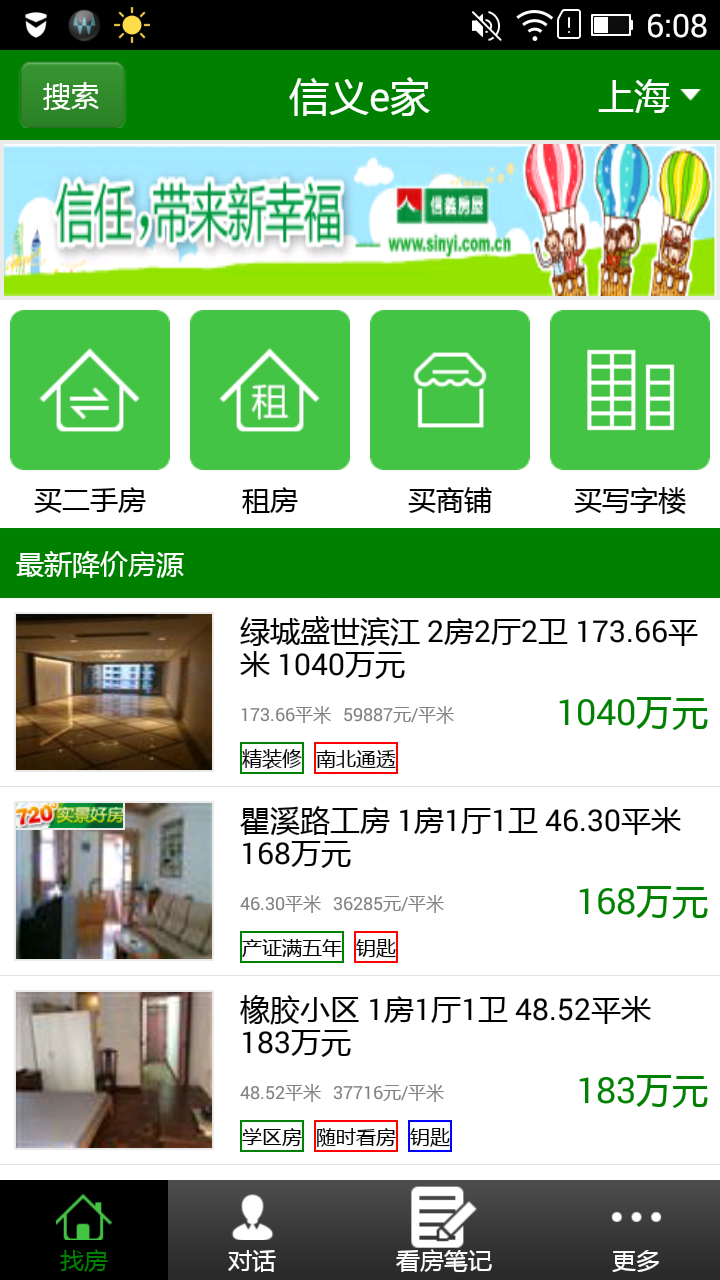Screen dimensions: 720x1280
Task: Tap the 搜索 button
Action: [x=71, y=96]
